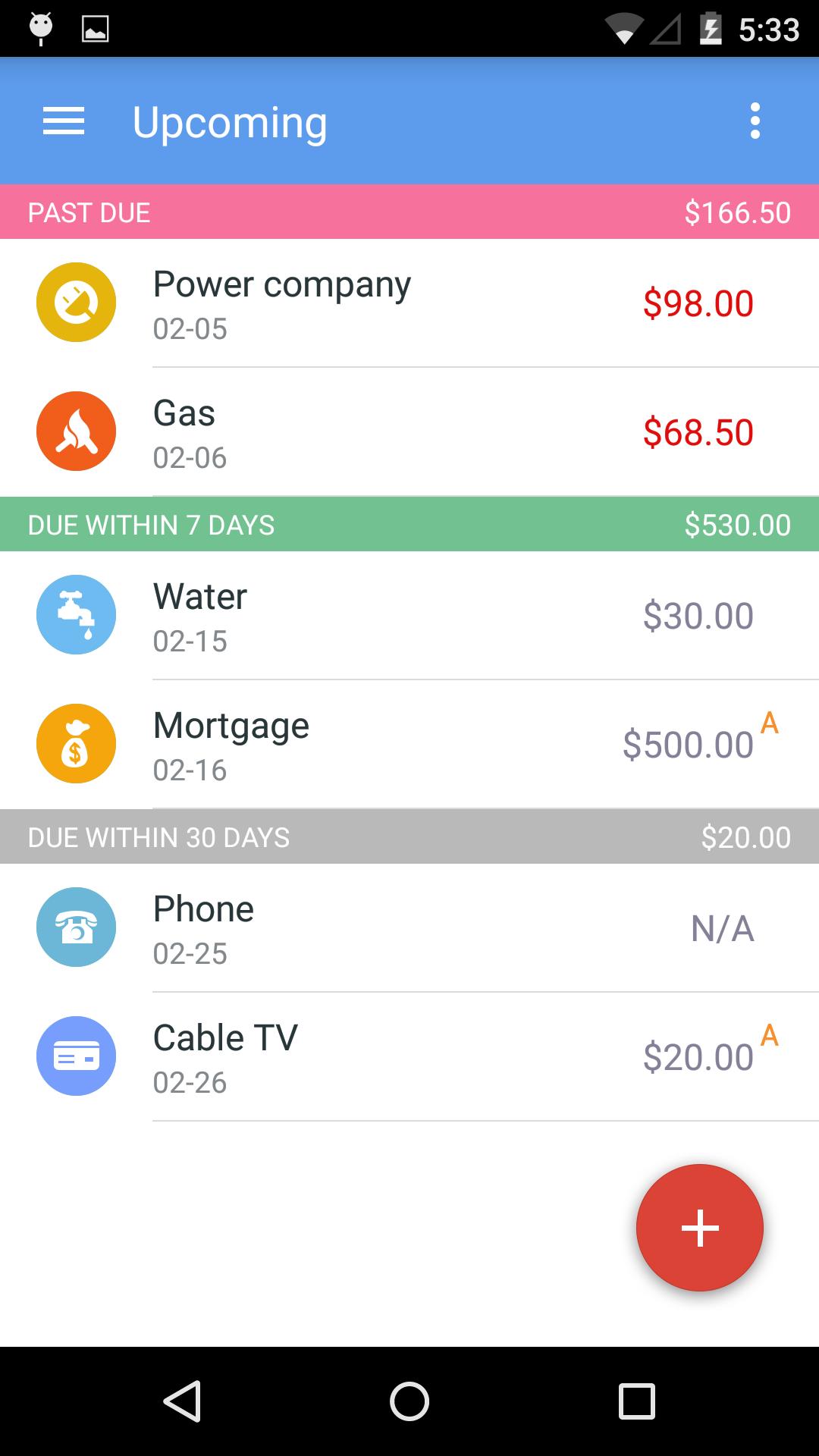Viewport: 819px width, 1456px height.
Task: Show the Cable TV bill
Action: pyautogui.click(x=409, y=1057)
